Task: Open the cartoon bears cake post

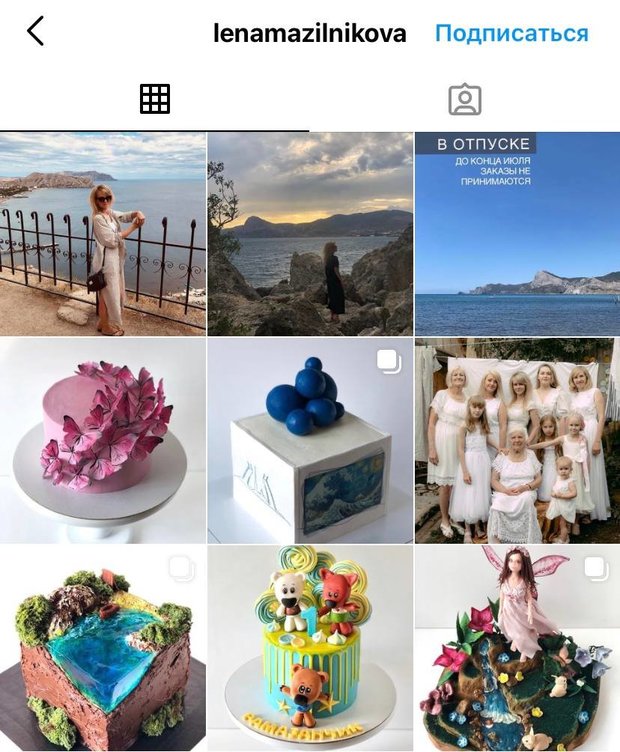Action: 310,648
